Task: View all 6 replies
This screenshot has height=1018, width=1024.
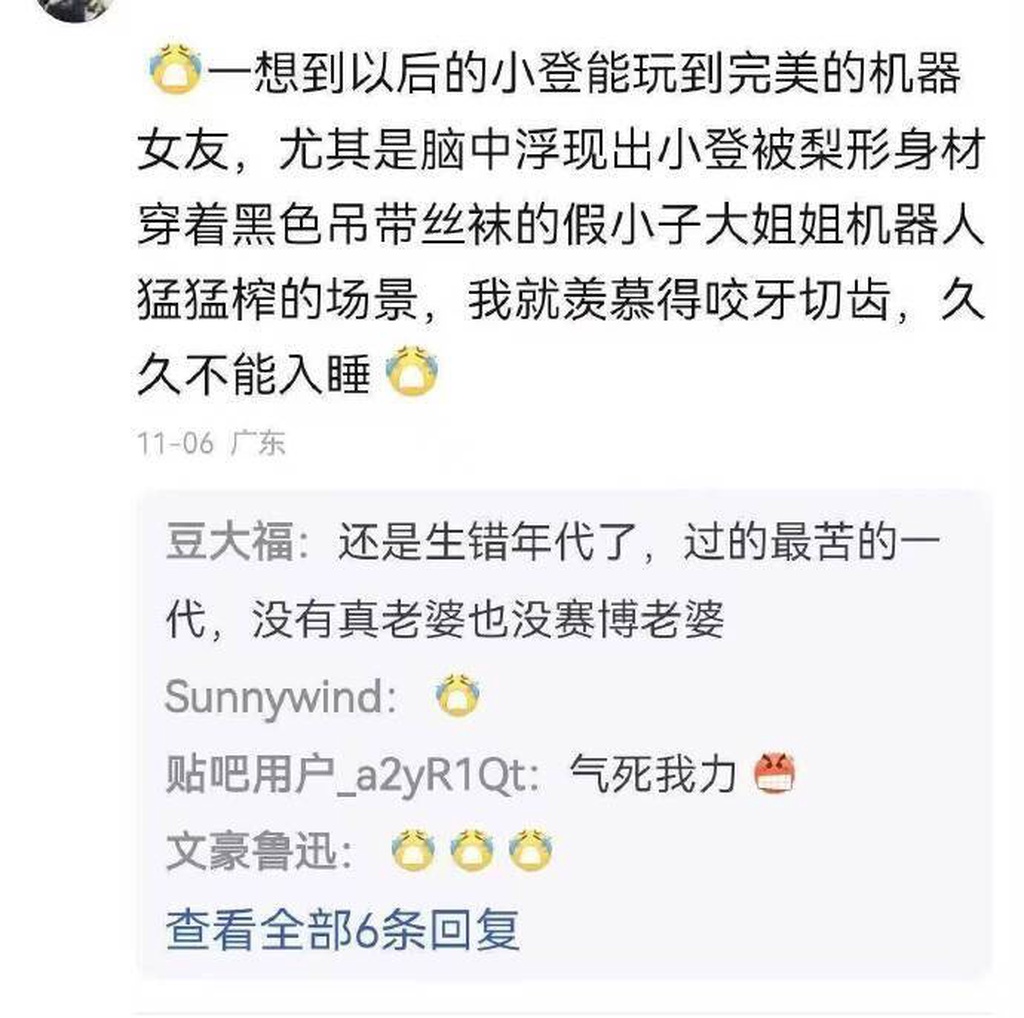Action: 342,931
